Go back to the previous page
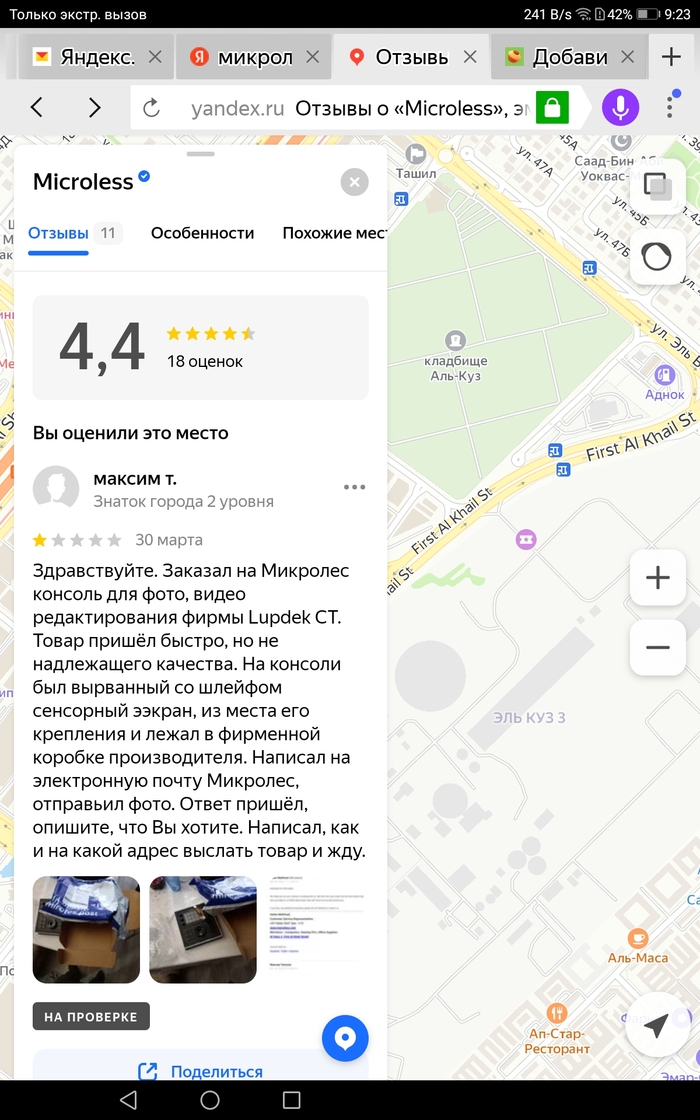The height and width of the screenshot is (1120, 700). tap(37, 107)
